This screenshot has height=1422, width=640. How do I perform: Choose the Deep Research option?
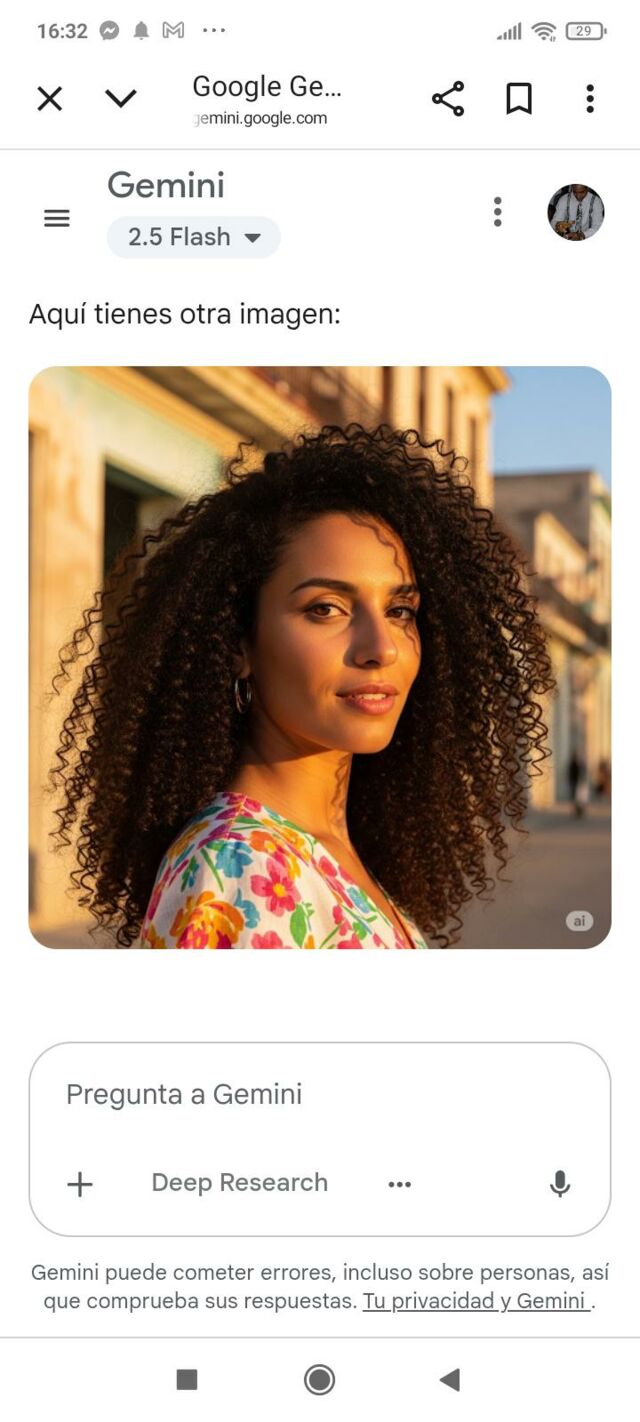(x=239, y=1183)
